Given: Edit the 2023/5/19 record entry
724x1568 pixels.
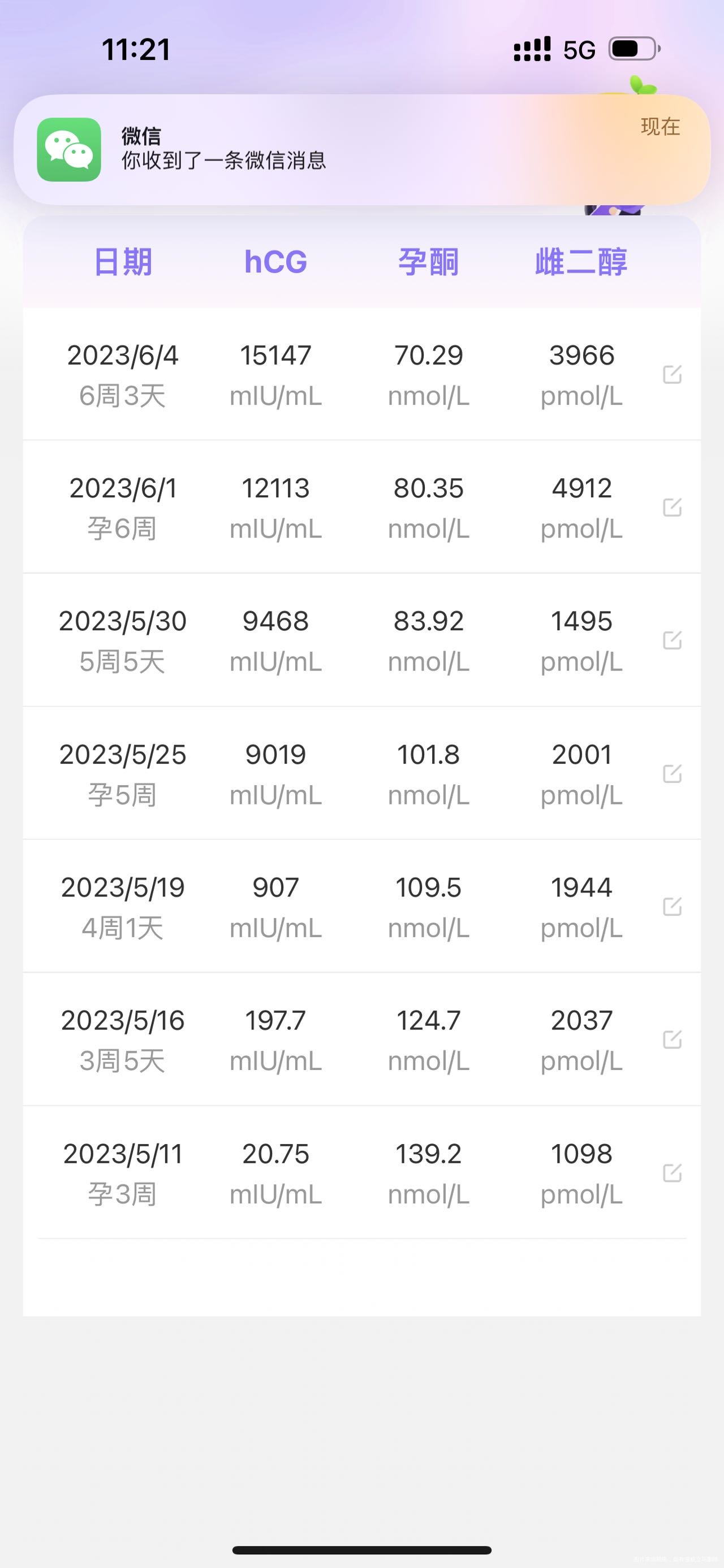Looking at the screenshot, I should pos(672,907).
